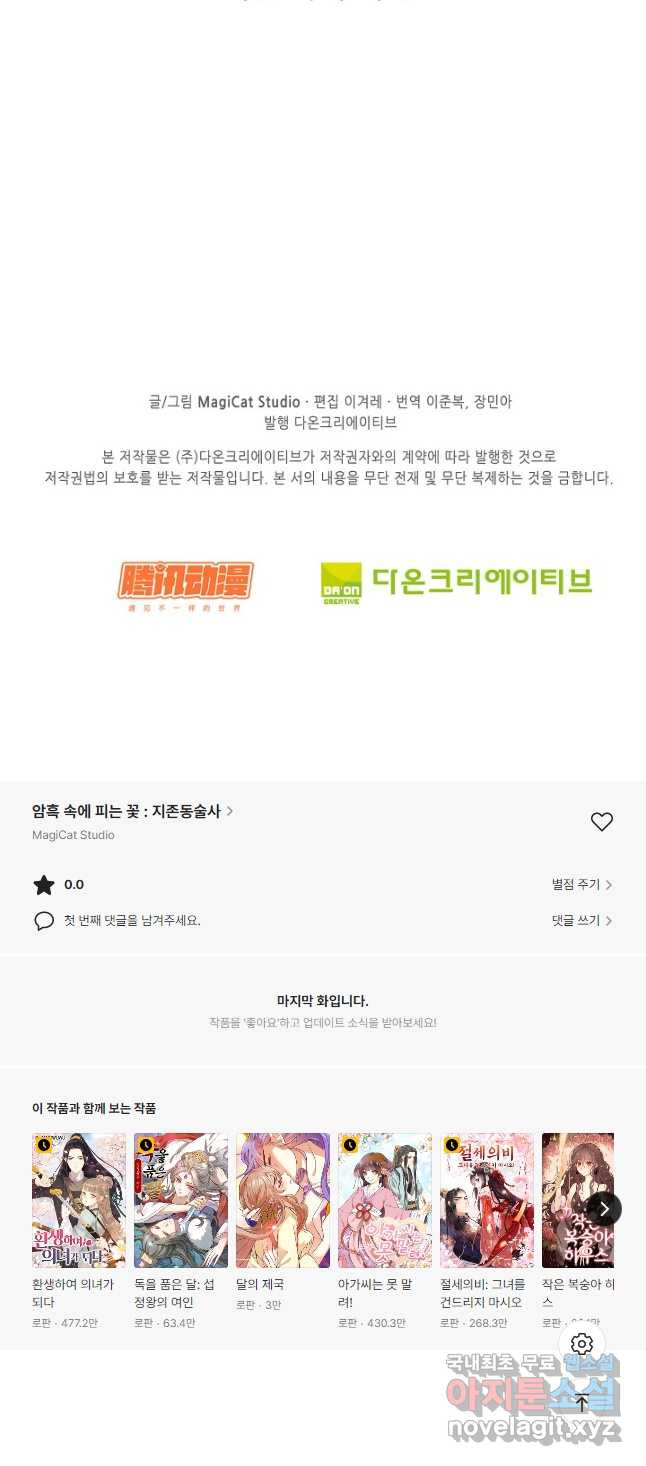The height and width of the screenshot is (1466, 646).
Task: Jump to top with the up arrow
Action: pos(582,1403)
